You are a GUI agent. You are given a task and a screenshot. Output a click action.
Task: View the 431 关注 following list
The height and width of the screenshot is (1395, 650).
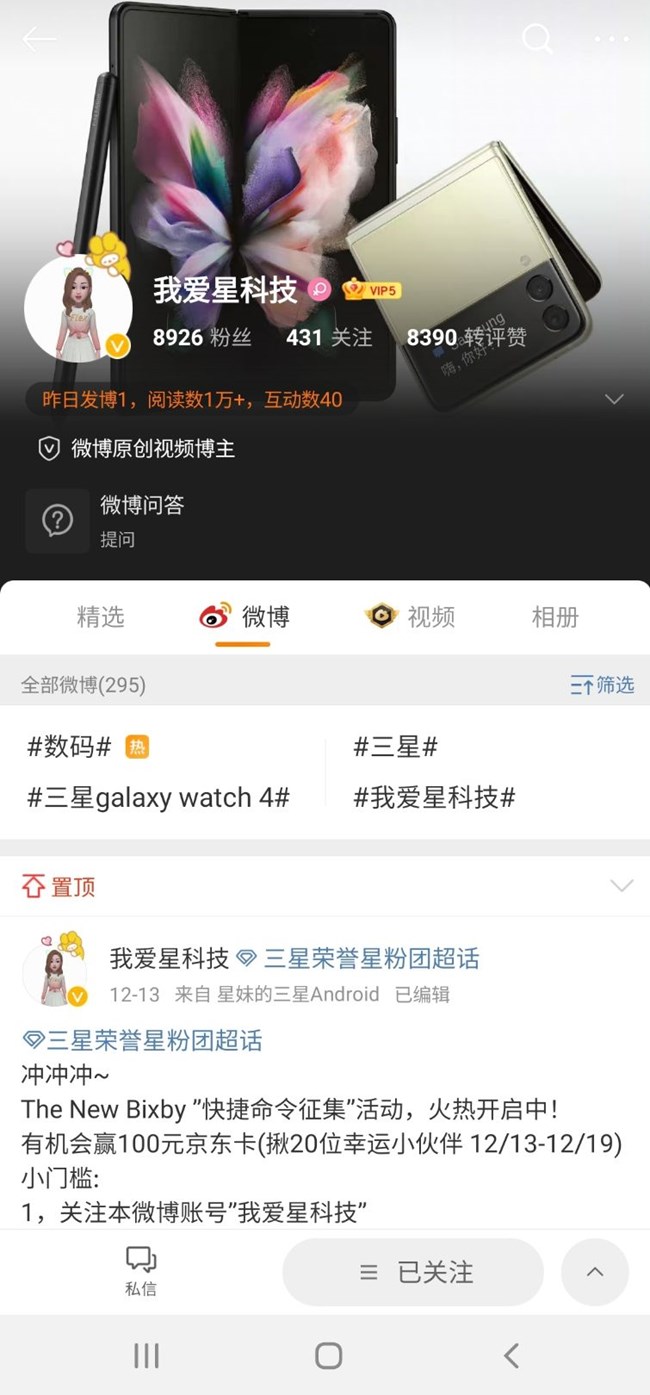point(329,338)
